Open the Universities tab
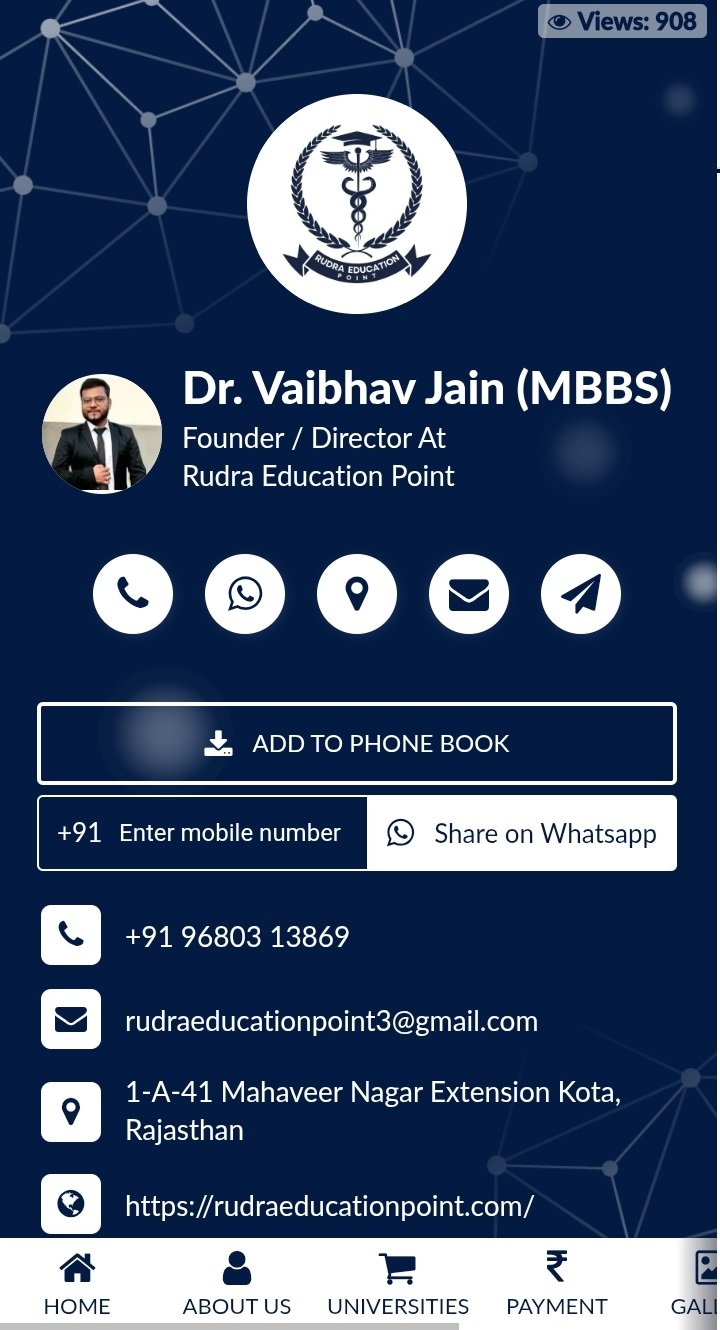Viewport: 720px width, 1330px height. (398, 1285)
